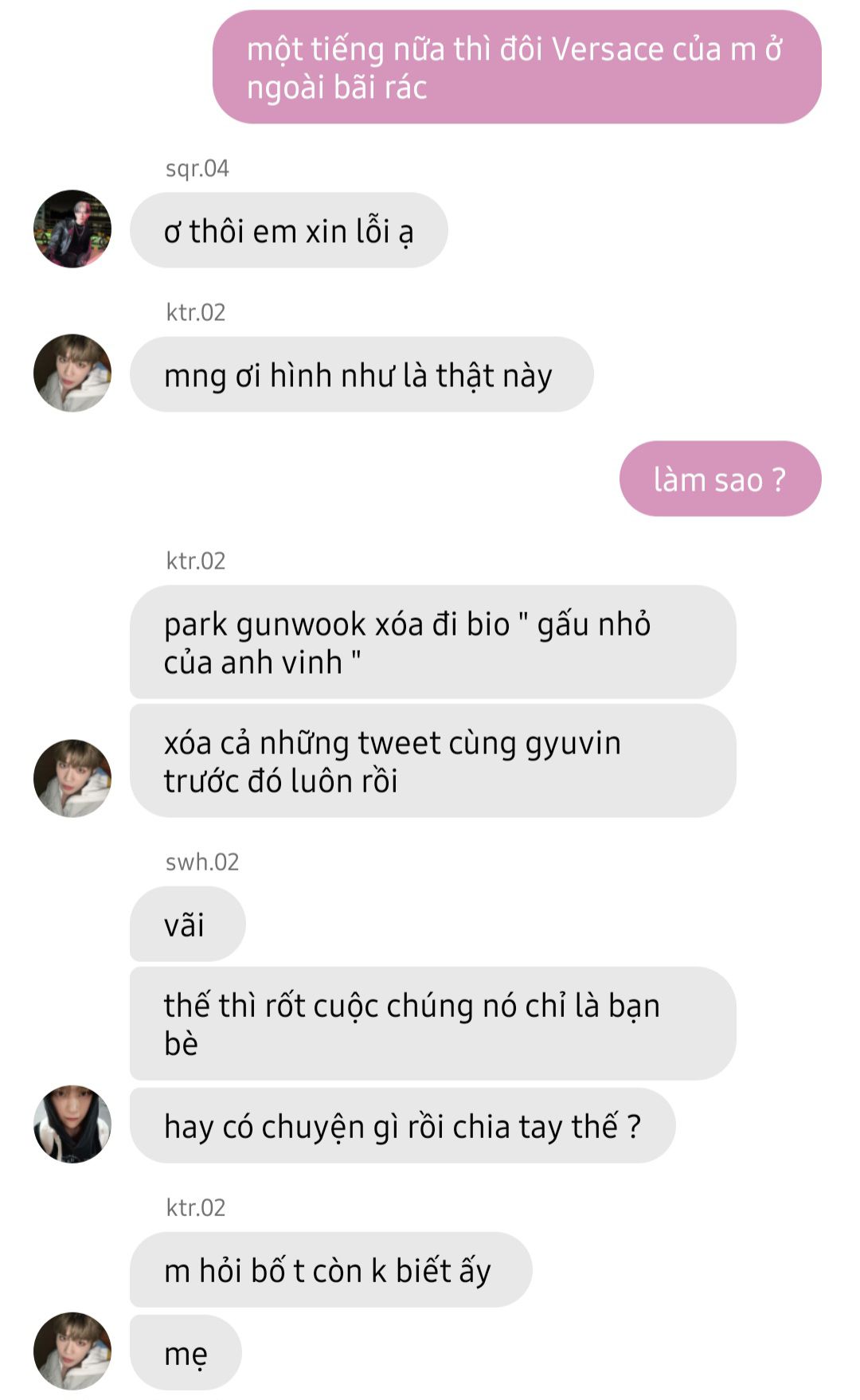Open sqr.04's profile picture beside the apology message
The image size is (860, 1400).
(x=72, y=229)
